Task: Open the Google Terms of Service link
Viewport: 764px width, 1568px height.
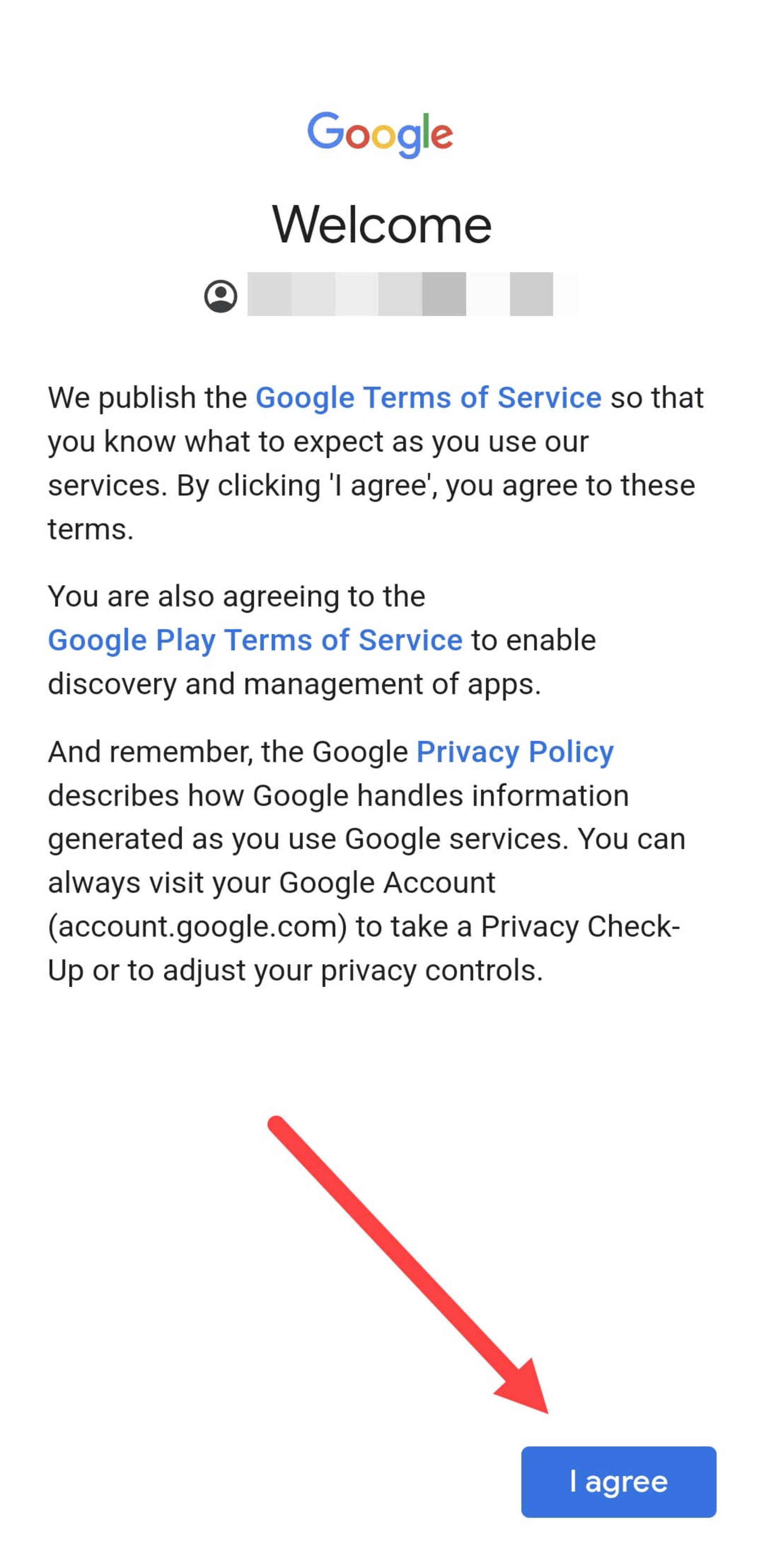Action: tap(428, 398)
